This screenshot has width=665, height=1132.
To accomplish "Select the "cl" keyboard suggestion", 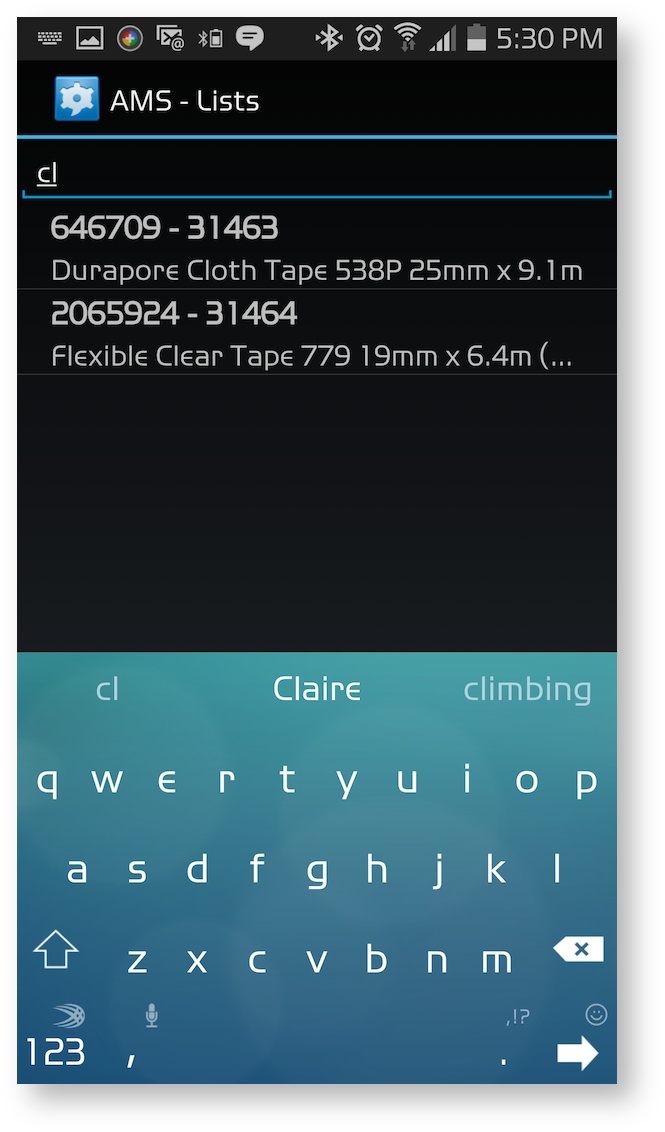I will 107,689.
